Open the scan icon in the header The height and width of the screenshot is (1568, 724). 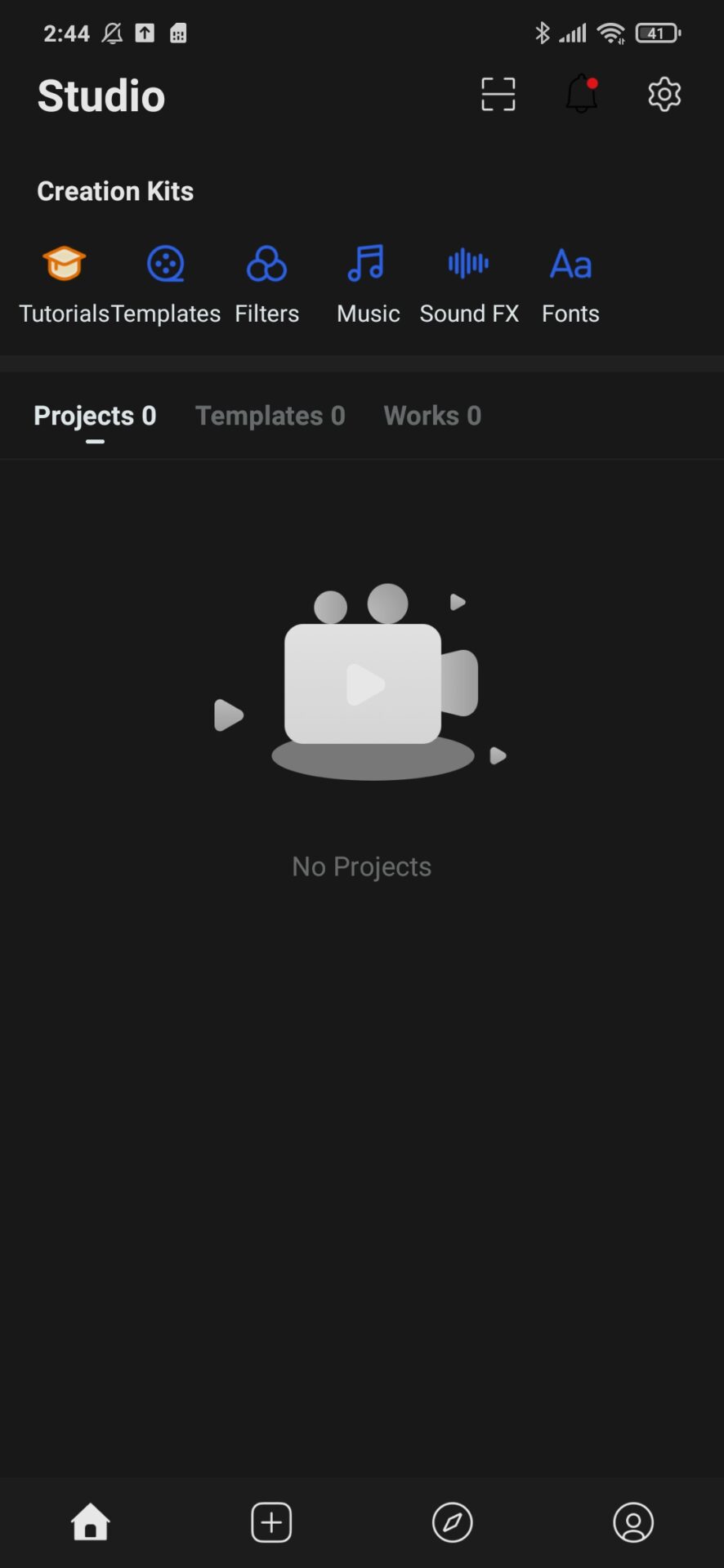[x=498, y=95]
